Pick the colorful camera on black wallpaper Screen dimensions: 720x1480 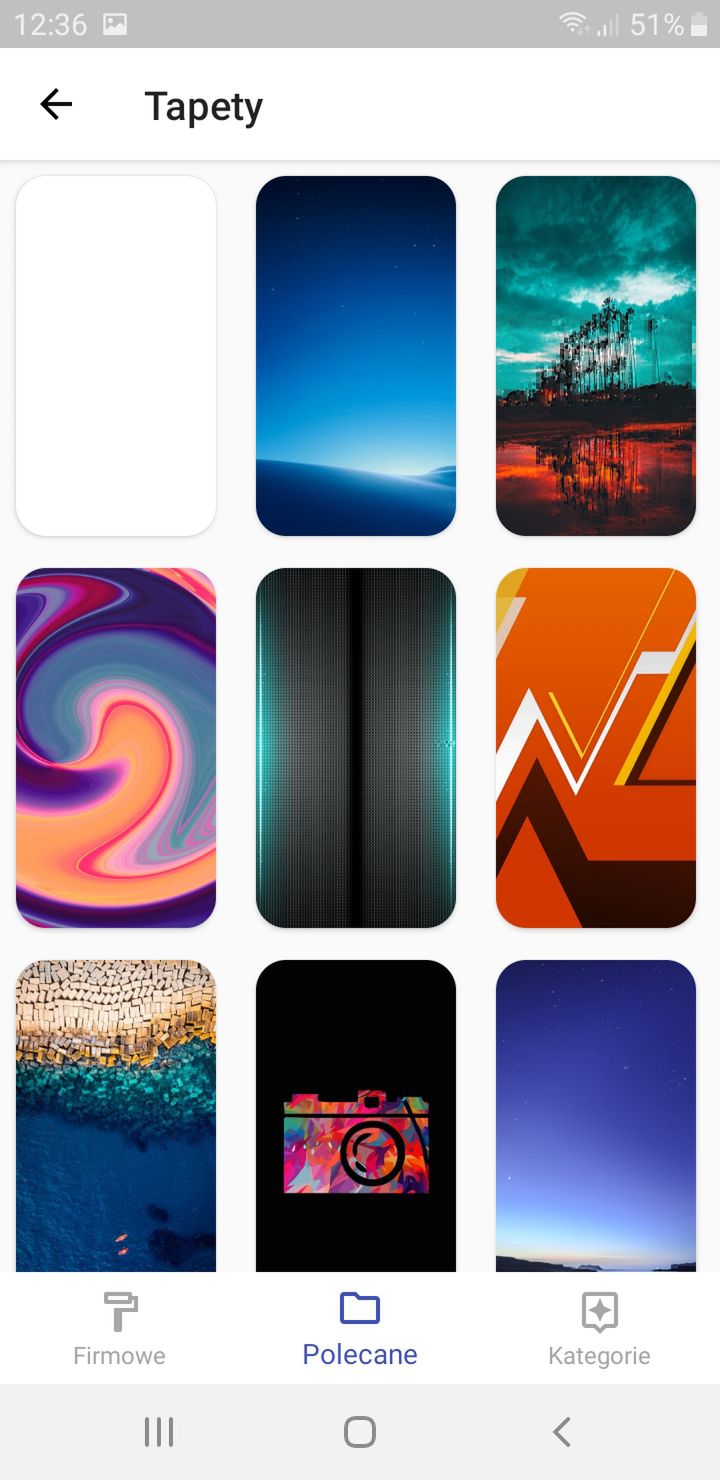pos(356,1116)
